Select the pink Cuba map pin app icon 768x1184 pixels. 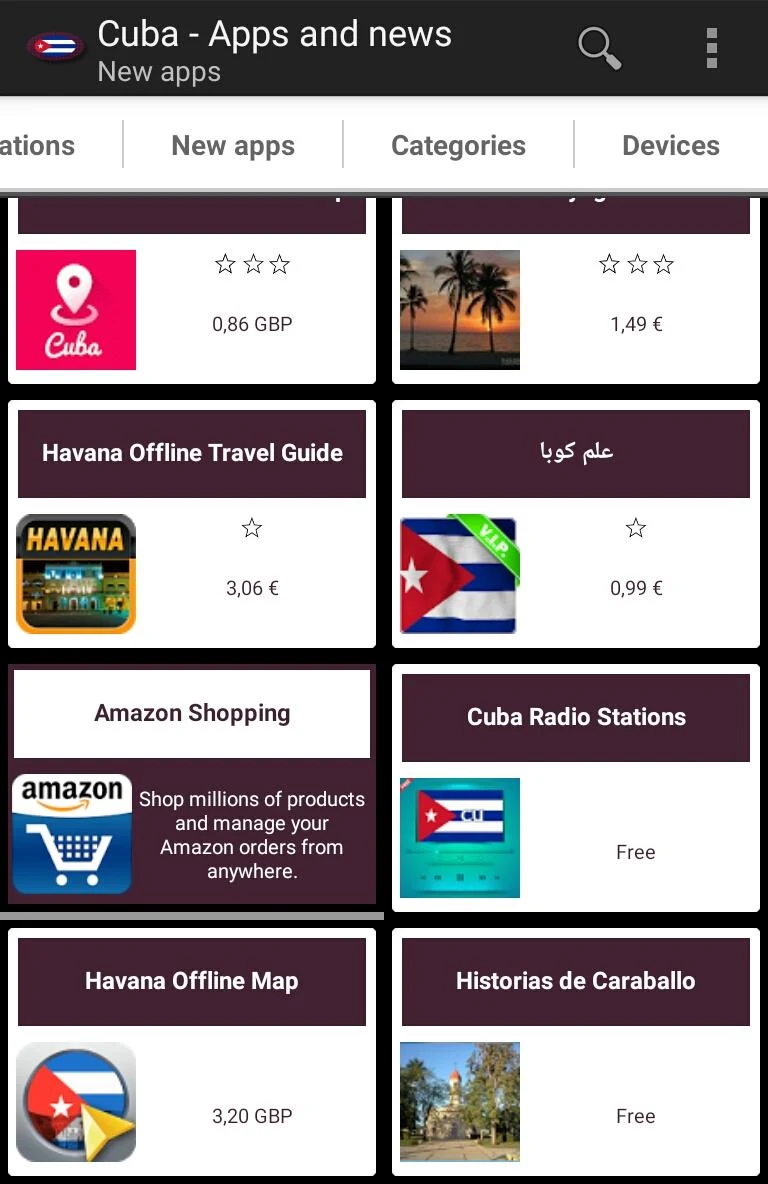[x=76, y=310]
